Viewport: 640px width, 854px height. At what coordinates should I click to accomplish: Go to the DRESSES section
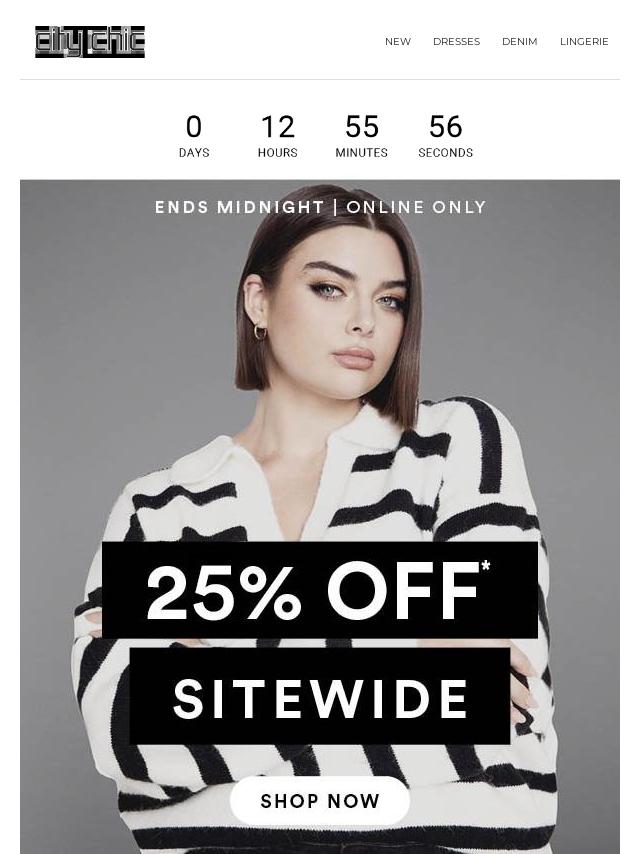456,42
